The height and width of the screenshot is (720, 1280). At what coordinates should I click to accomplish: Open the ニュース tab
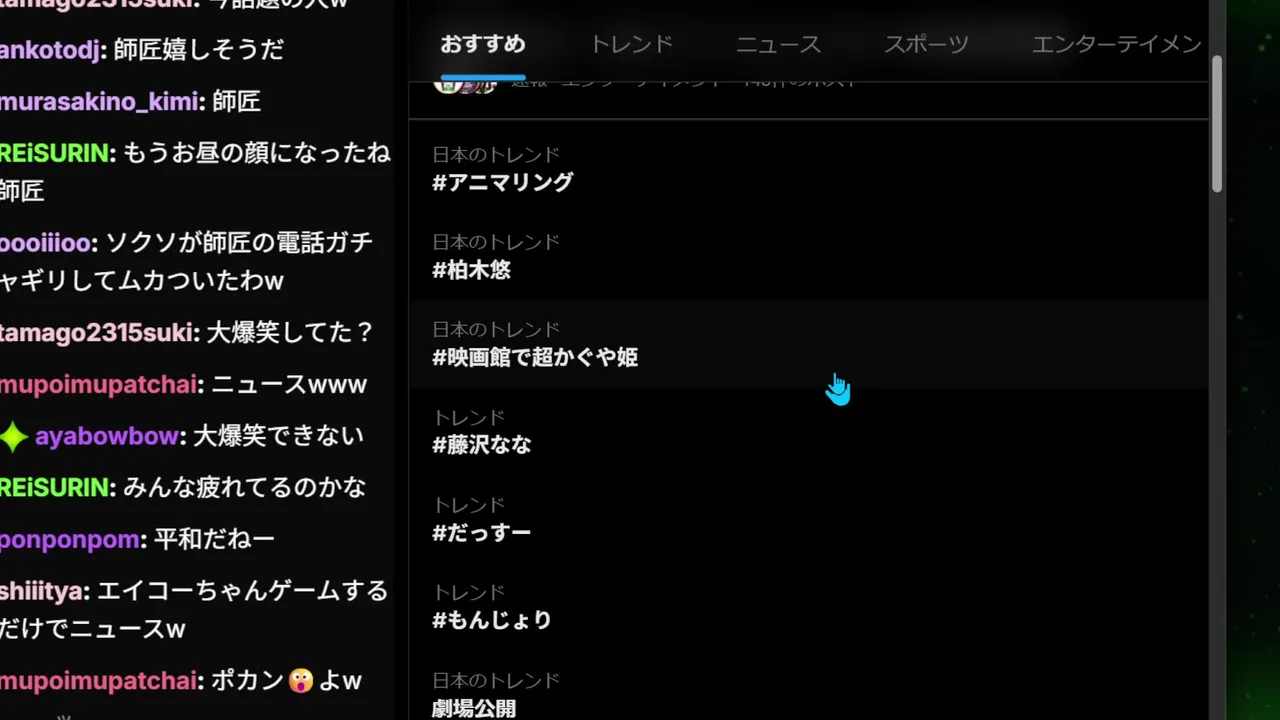(x=778, y=44)
